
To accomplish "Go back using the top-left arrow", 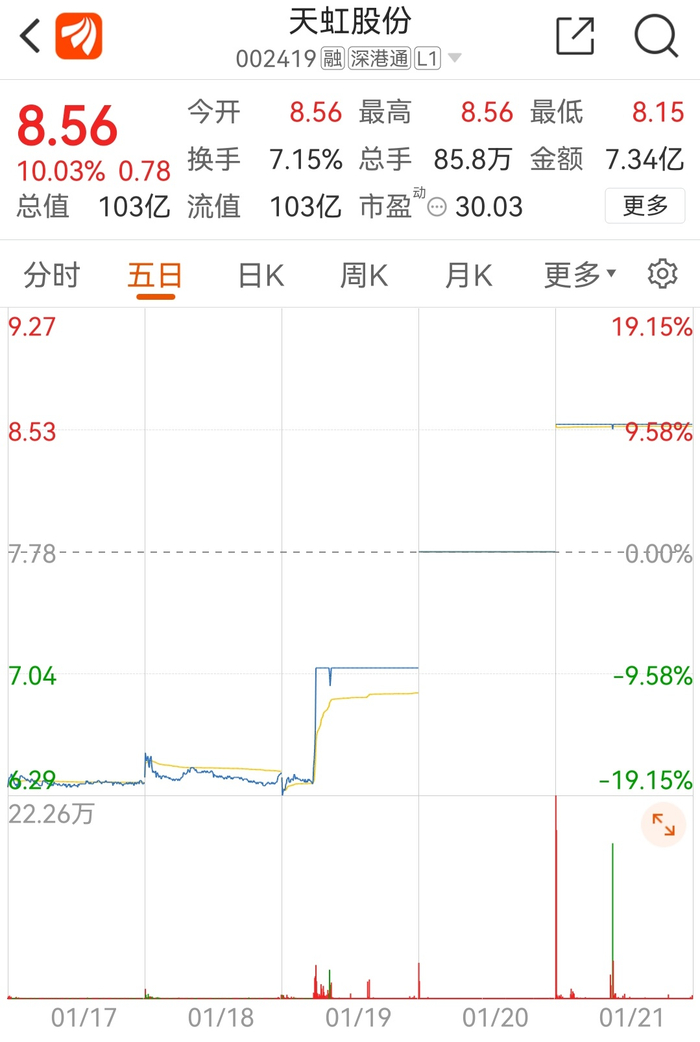I will pyautogui.click(x=30, y=36).
